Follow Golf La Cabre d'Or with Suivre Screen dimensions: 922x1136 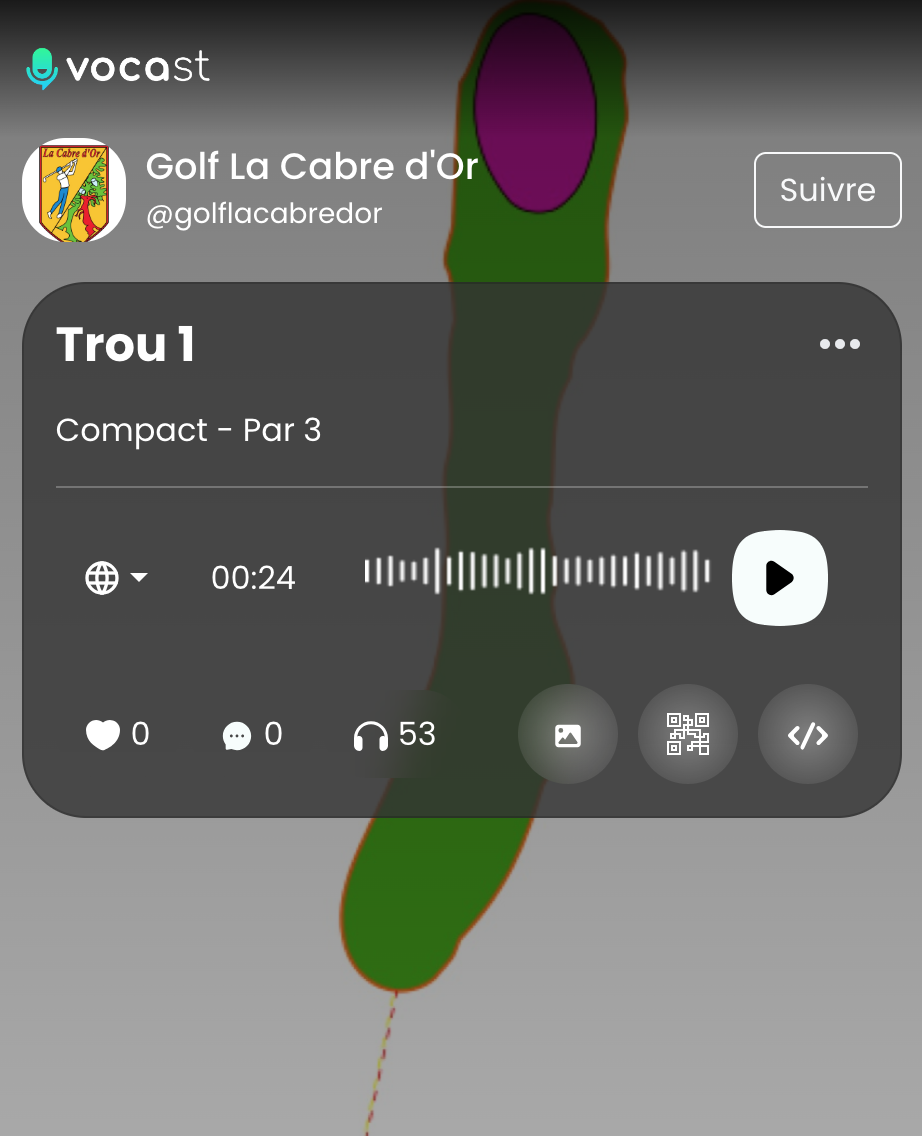(x=827, y=190)
